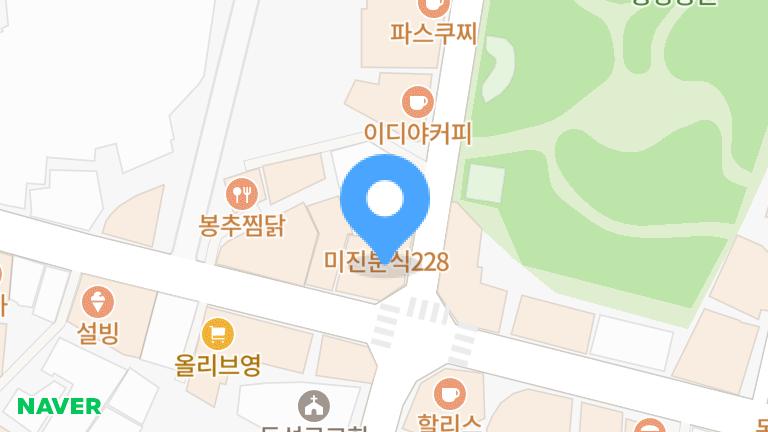Screen dimensions: 768x432
Task: Tap the church marker on the map
Action: coord(314,407)
